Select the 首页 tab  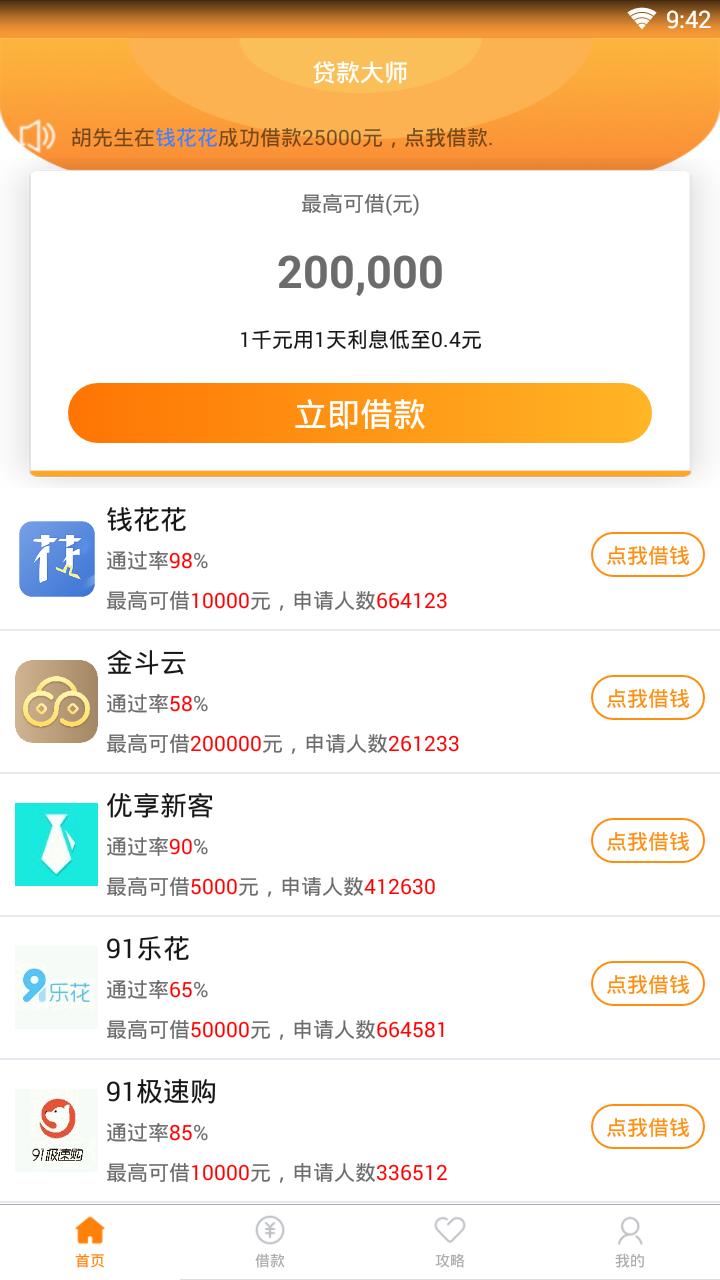pos(90,1241)
